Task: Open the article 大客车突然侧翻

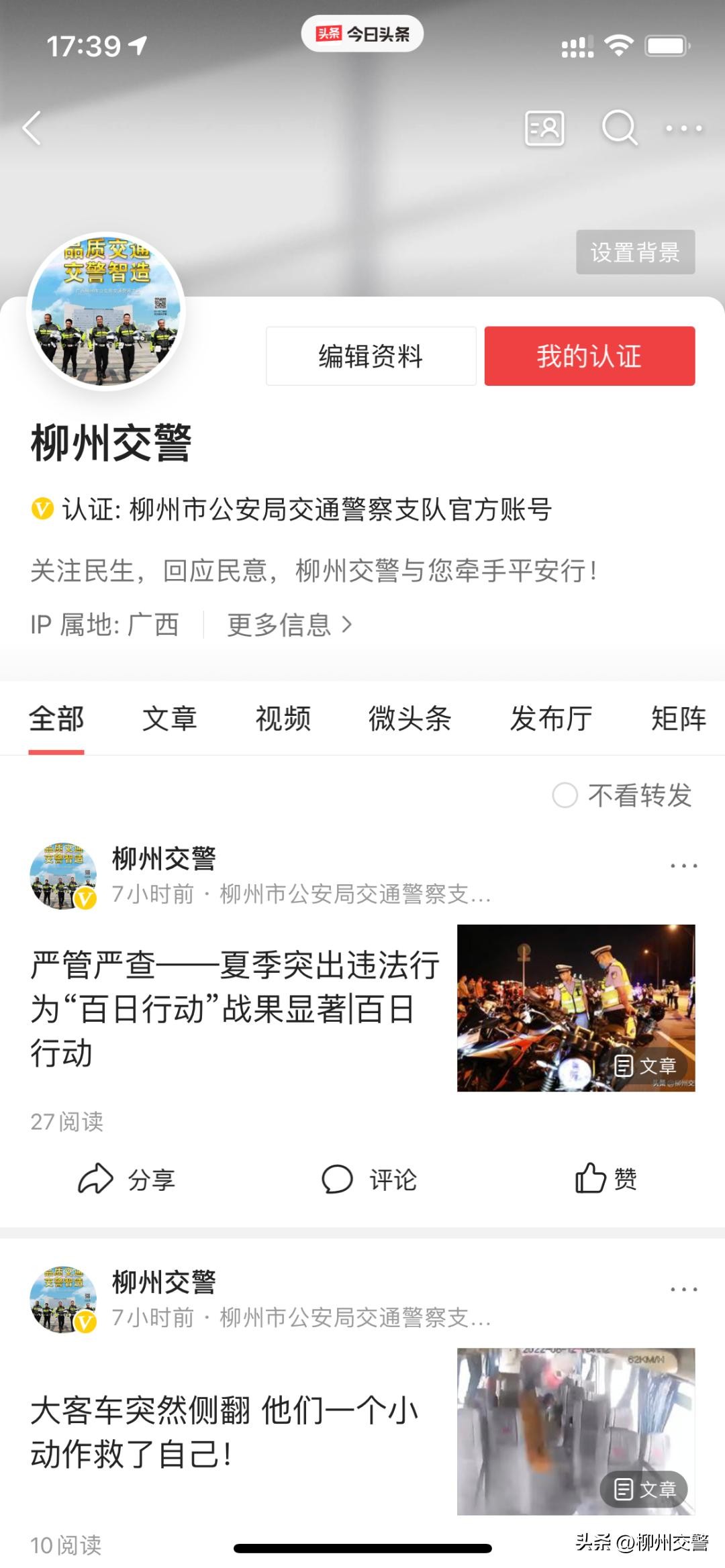Action: (x=225, y=1432)
